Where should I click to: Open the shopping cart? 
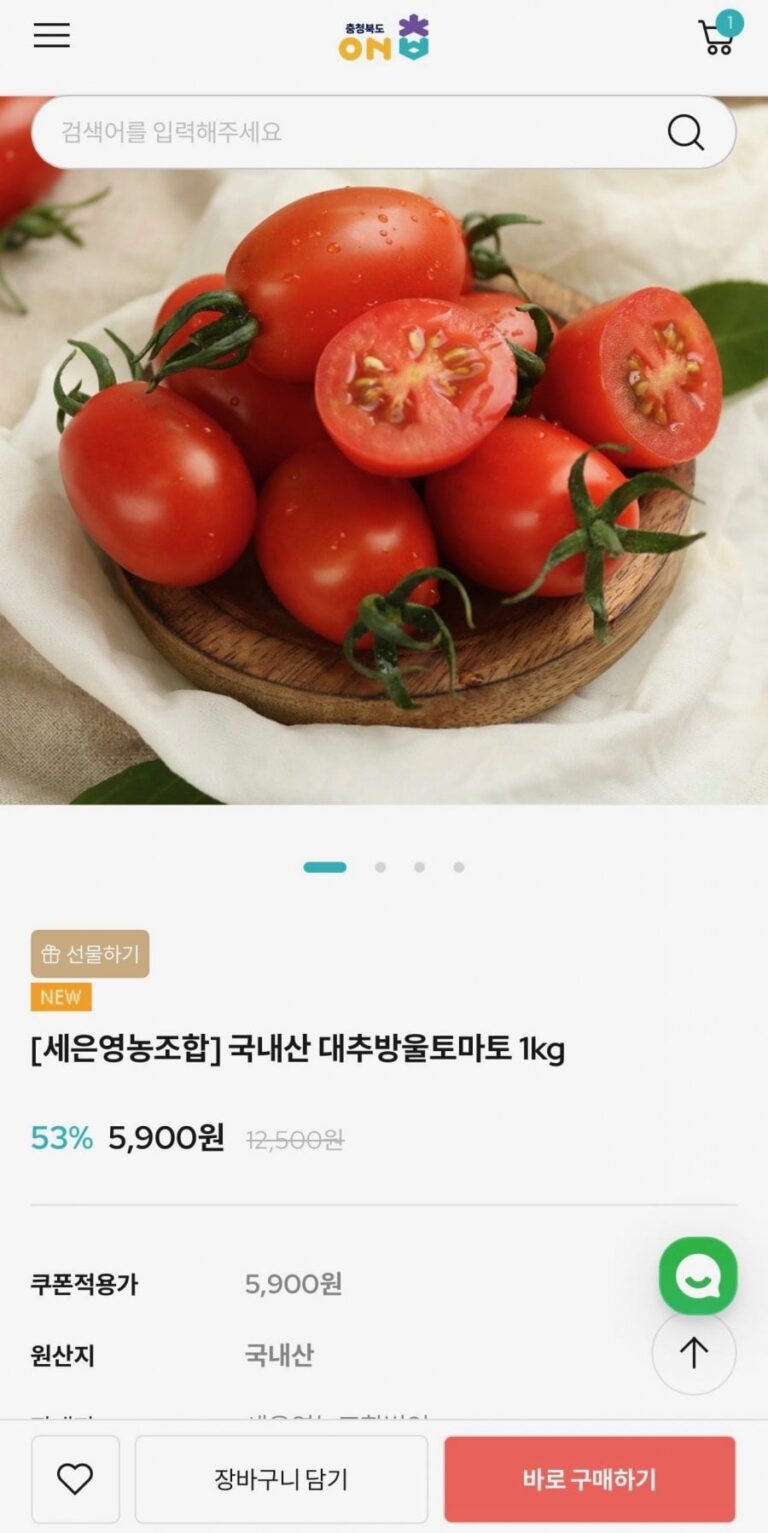tap(717, 37)
